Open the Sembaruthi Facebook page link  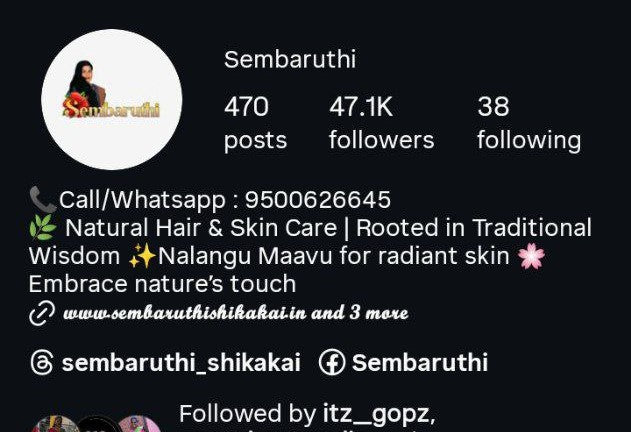[404, 363]
